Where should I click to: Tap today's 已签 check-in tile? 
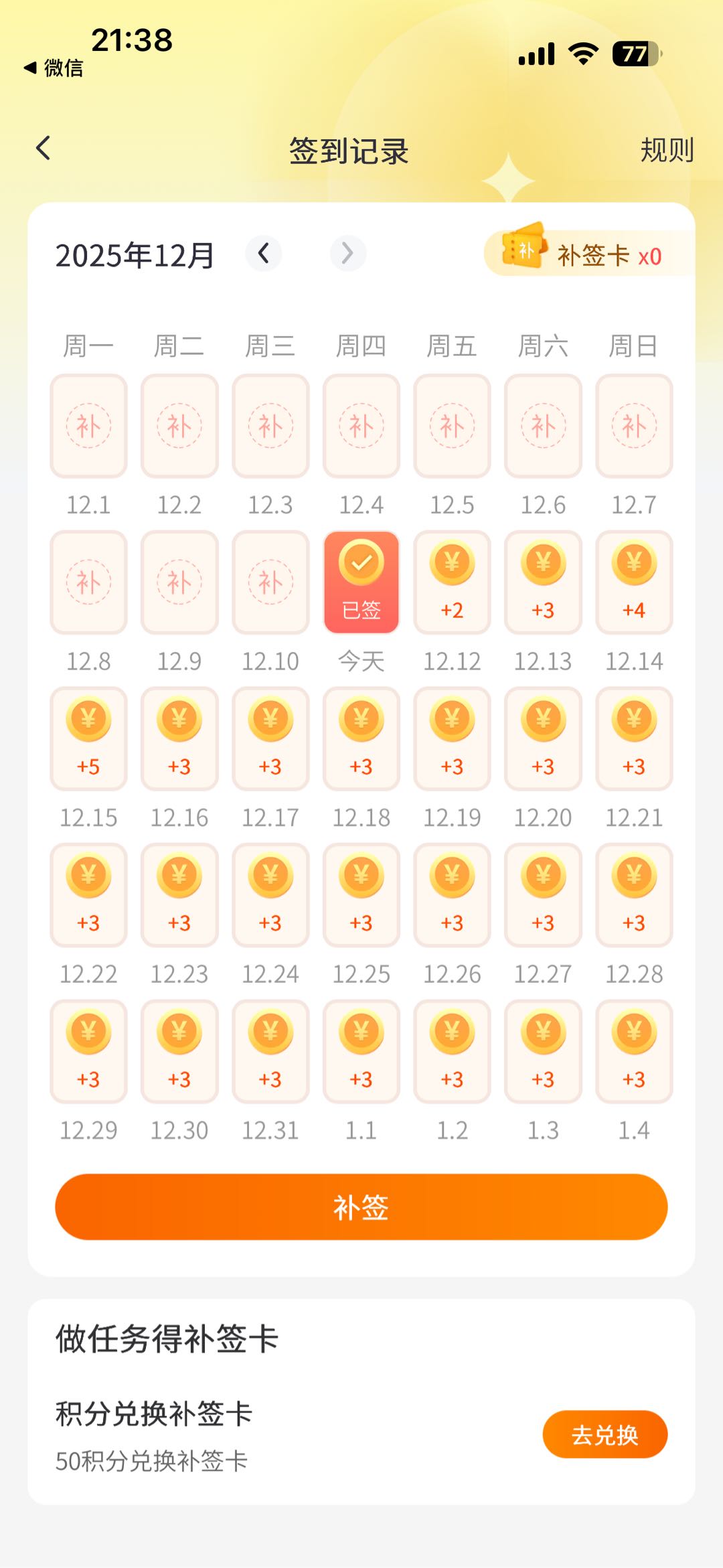(x=361, y=582)
